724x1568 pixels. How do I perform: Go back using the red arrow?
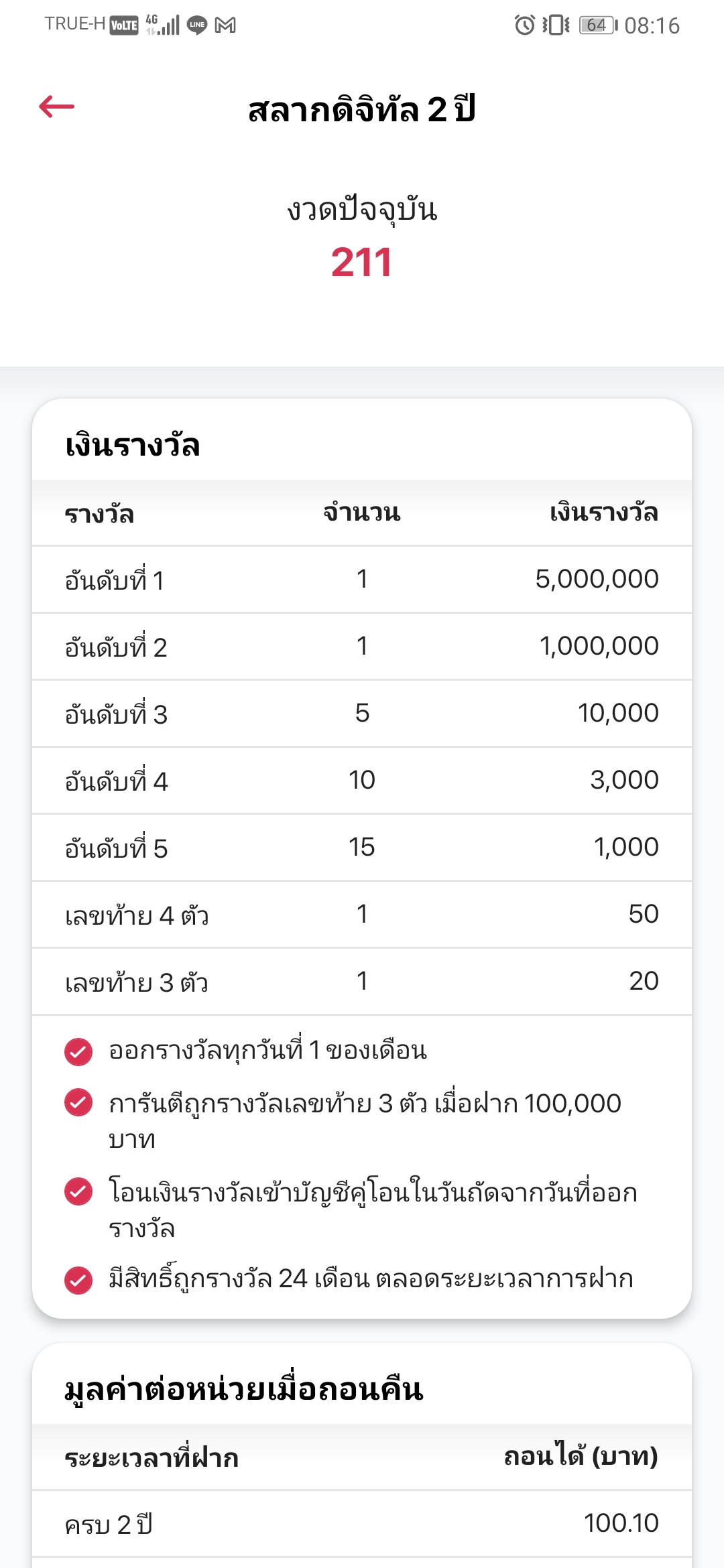56,107
